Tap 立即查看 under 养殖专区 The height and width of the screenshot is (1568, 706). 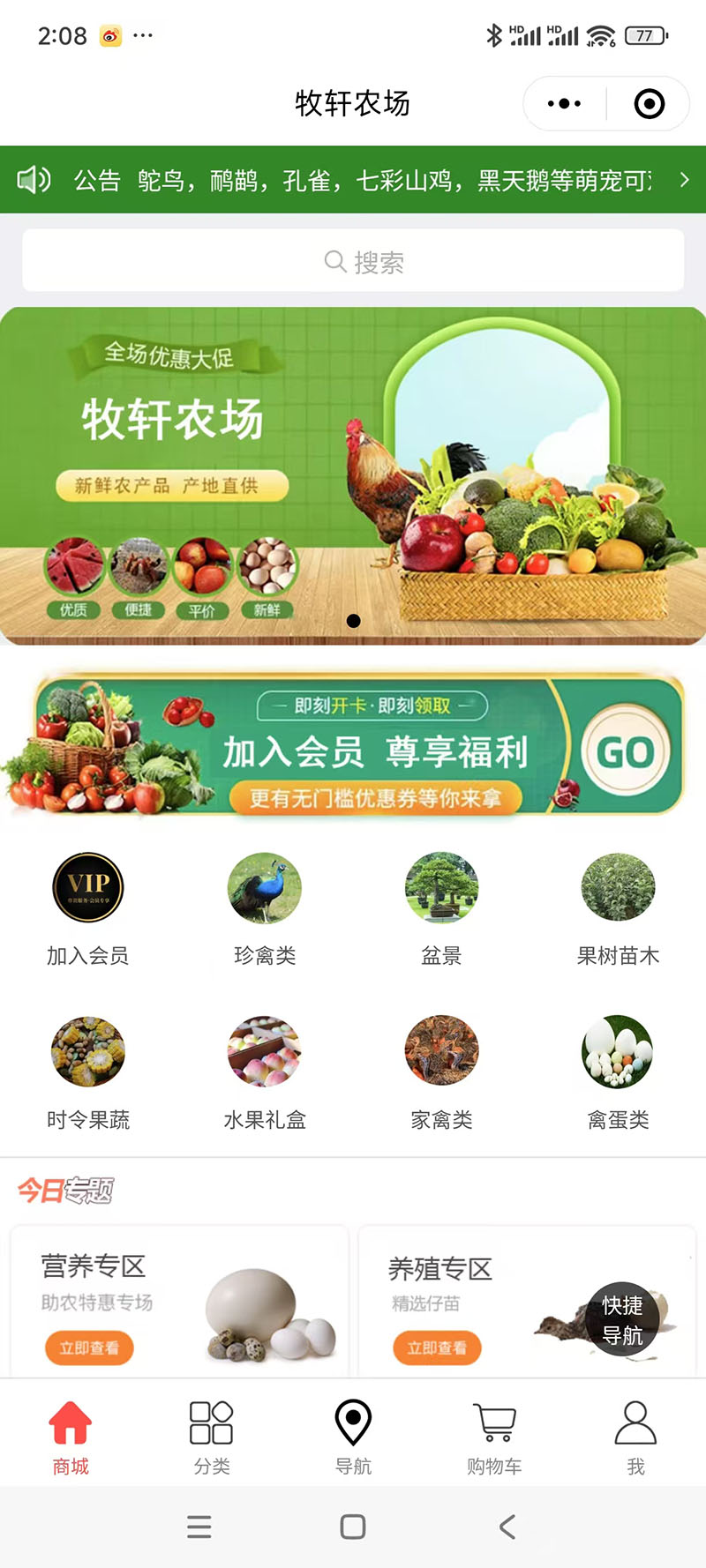coord(437,1348)
